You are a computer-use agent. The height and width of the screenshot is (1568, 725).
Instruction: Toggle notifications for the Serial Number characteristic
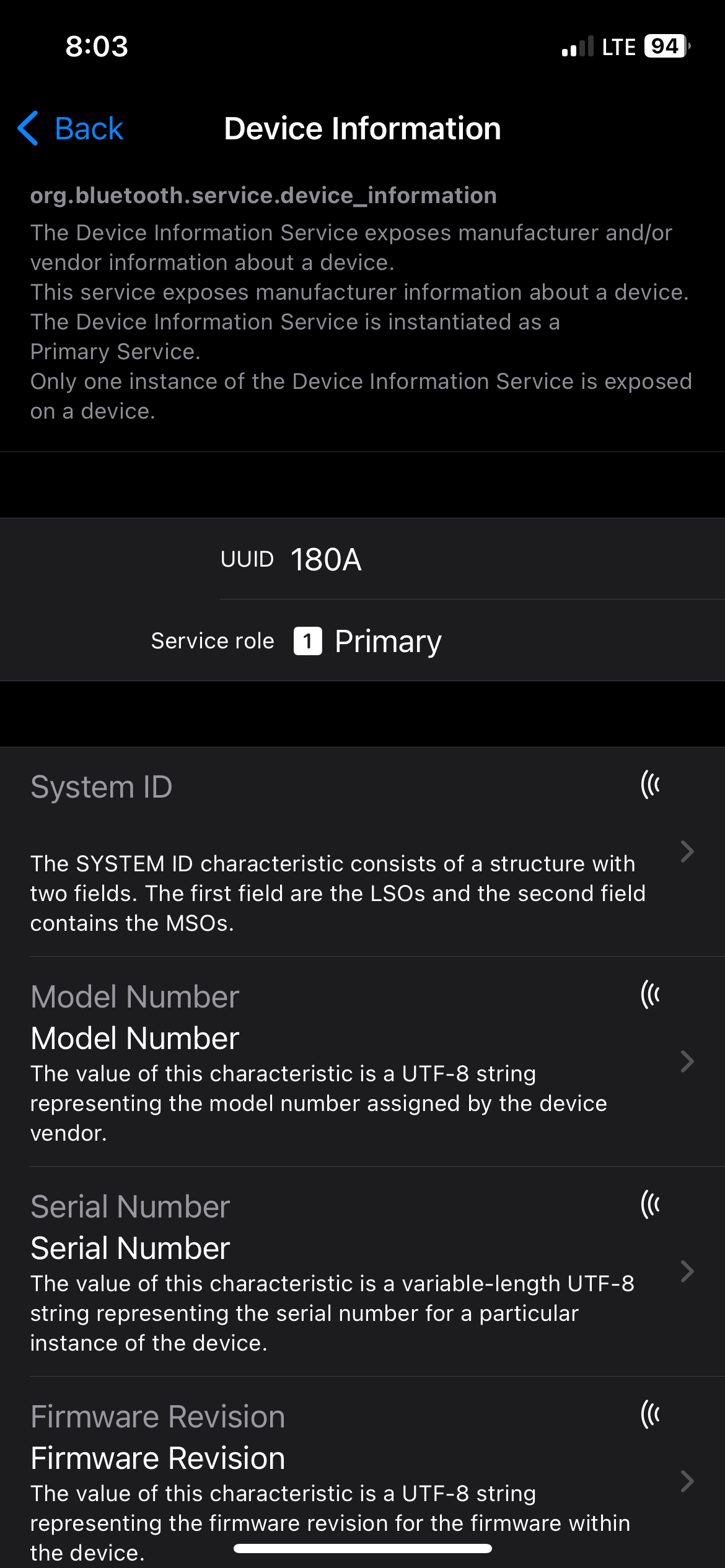click(649, 1203)
